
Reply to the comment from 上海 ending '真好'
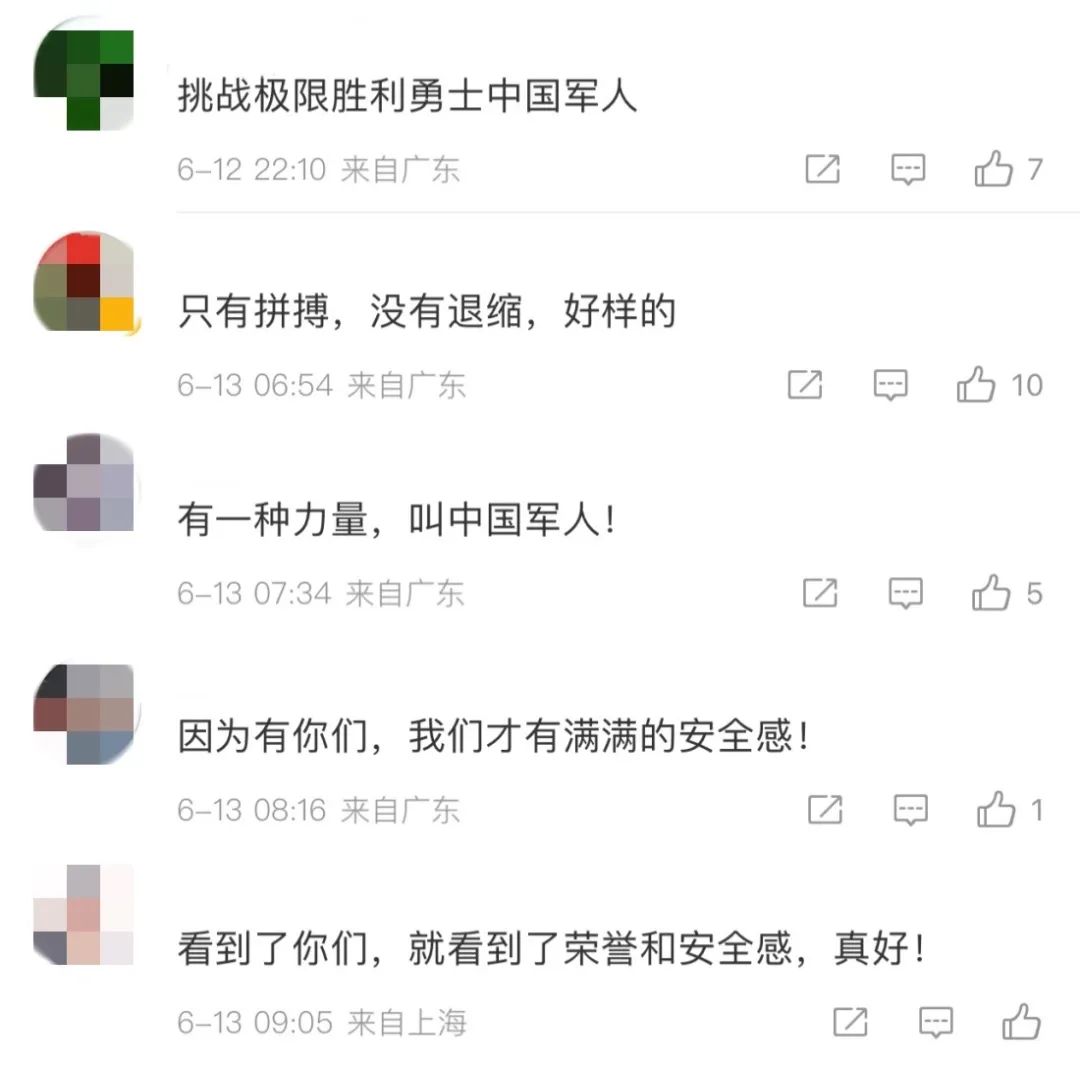pyautogui.click(x=936, y=1022)
